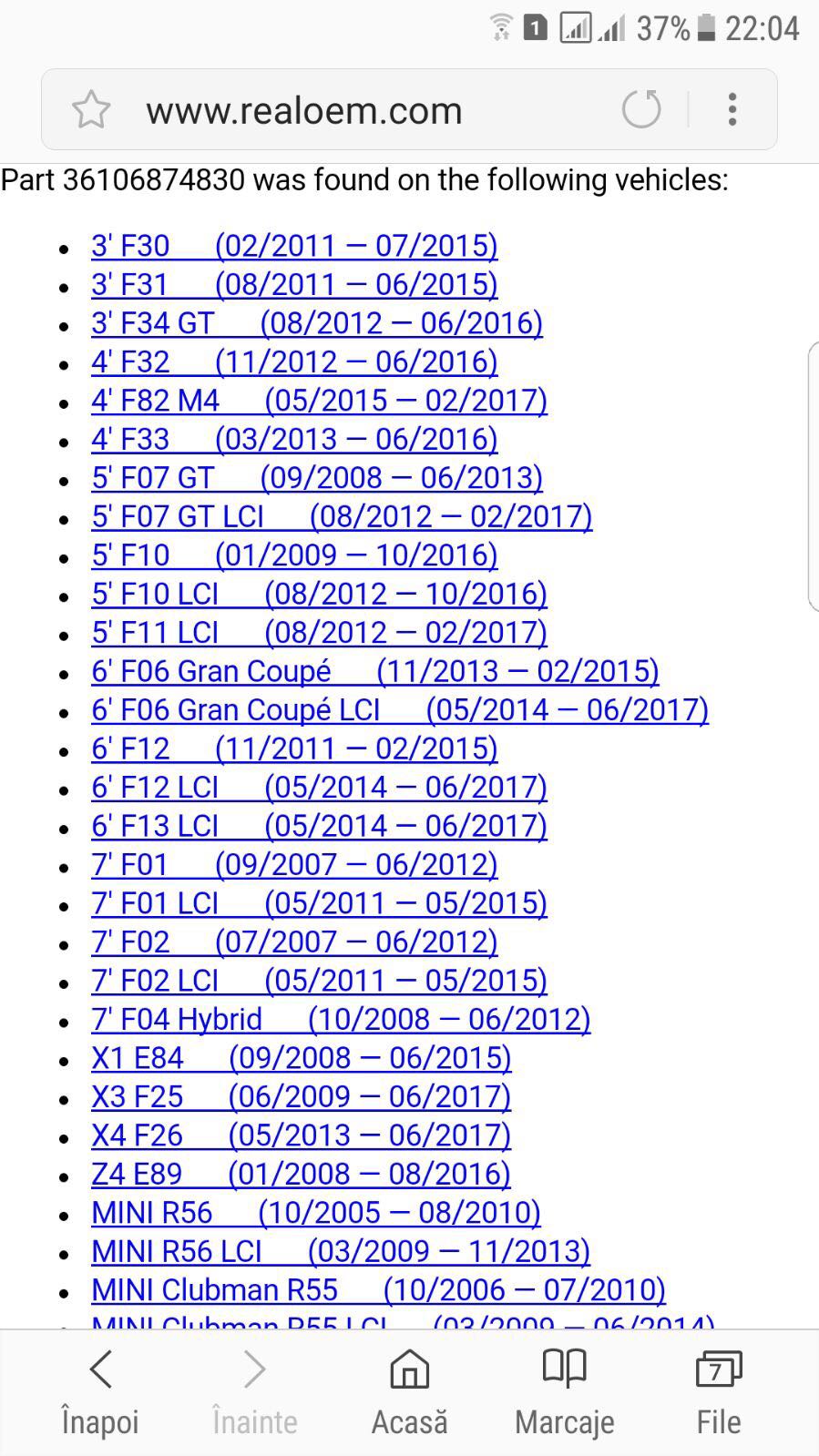
Task: Open the MINI R56 LCI link
Action: coord(340,1251)
